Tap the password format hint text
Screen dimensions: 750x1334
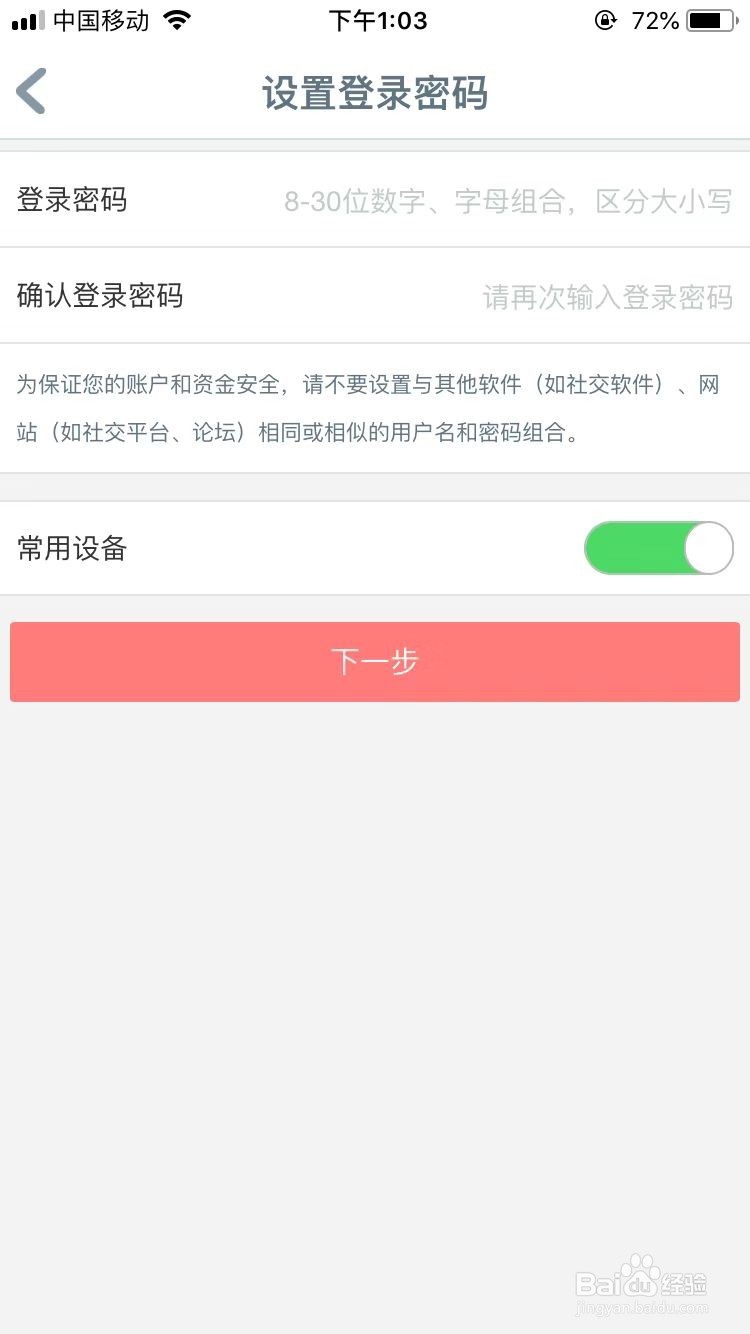click(x=510, y=200)
